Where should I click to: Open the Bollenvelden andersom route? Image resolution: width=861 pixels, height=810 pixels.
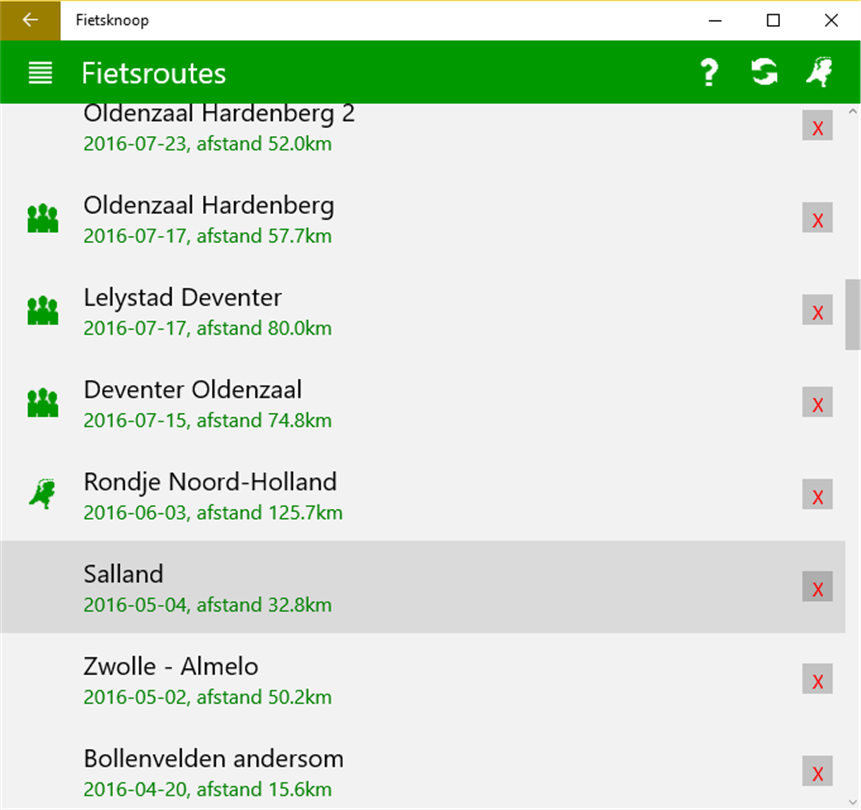tap(214, 771)
